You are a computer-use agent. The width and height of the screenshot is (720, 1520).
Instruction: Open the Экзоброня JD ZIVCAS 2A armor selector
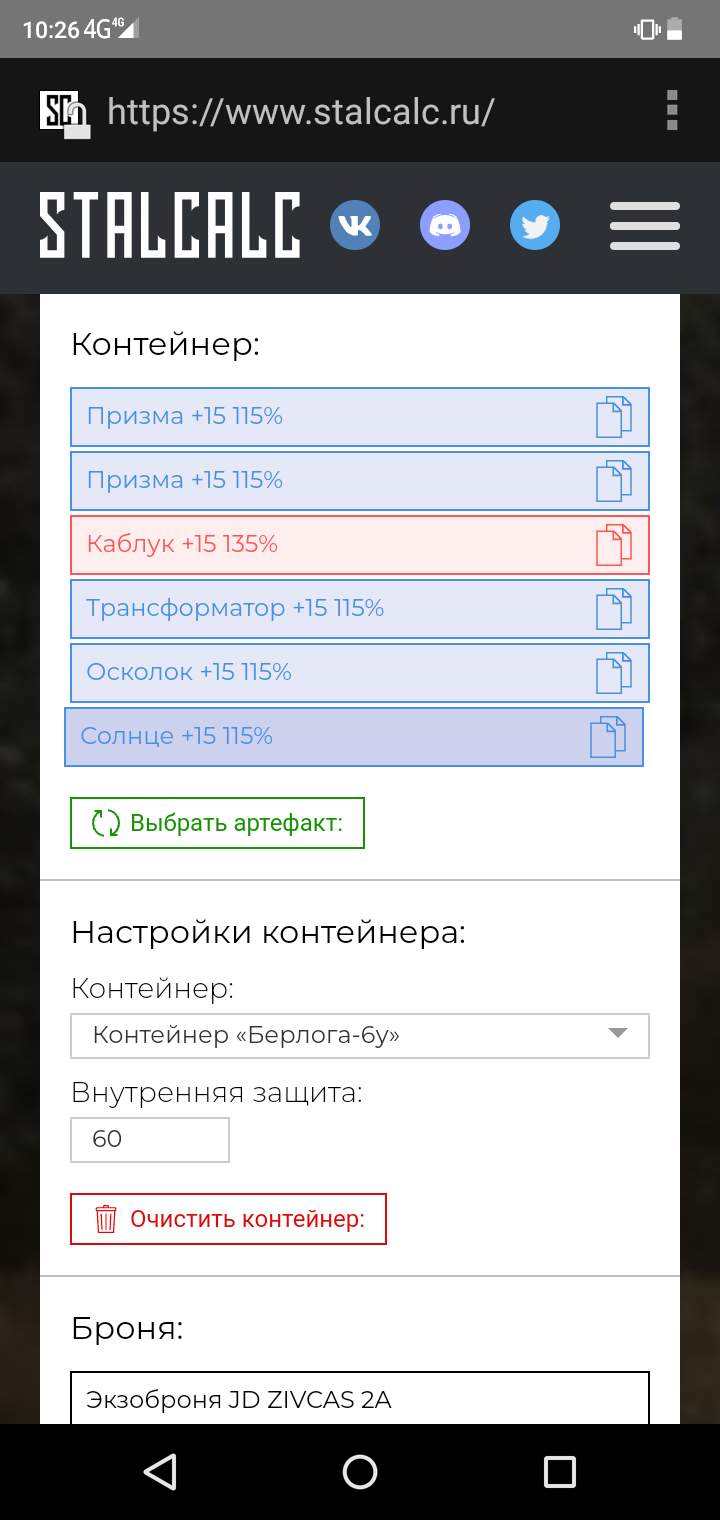click(360, 1398)
